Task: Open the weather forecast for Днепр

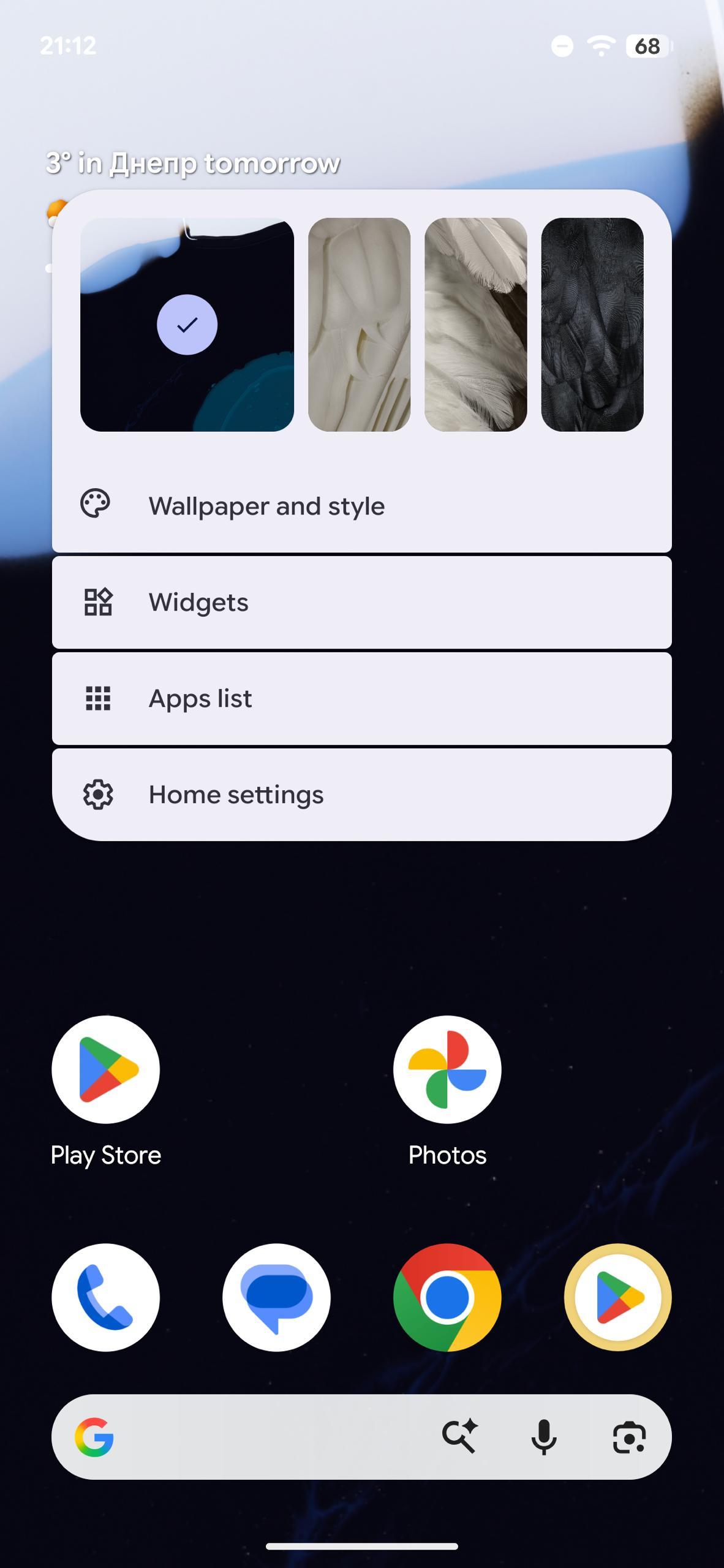Action: click(192, 164)
